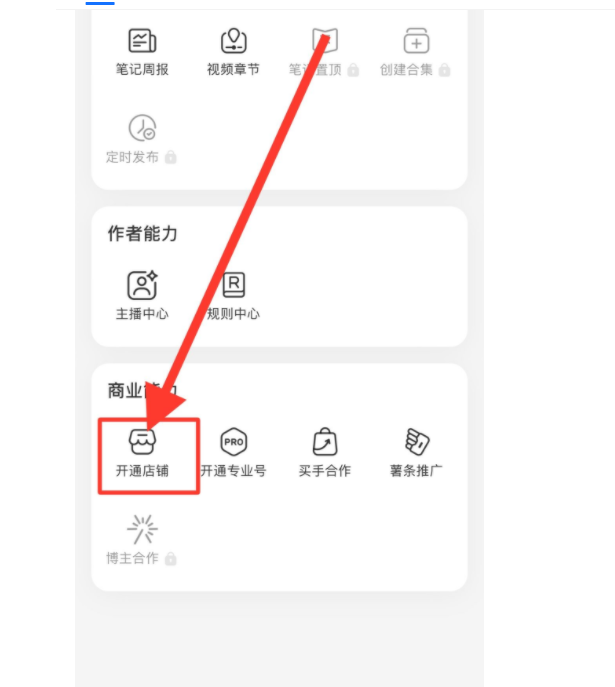This screenshot has height=687, width=615.
Task: Open 薯条推广 promotion
Action: coord(416,453)
